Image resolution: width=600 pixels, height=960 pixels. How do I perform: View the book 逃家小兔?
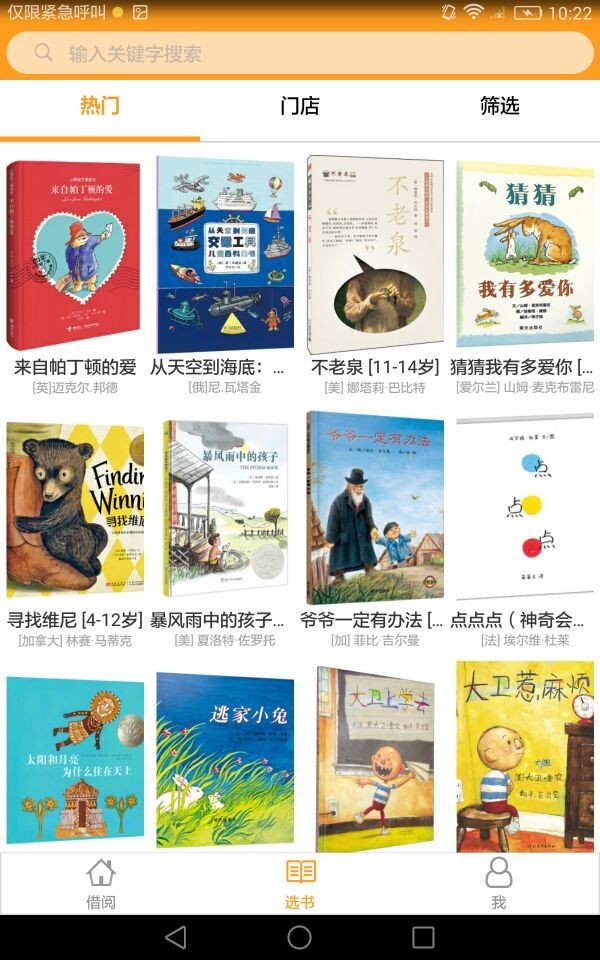(225, 760)
